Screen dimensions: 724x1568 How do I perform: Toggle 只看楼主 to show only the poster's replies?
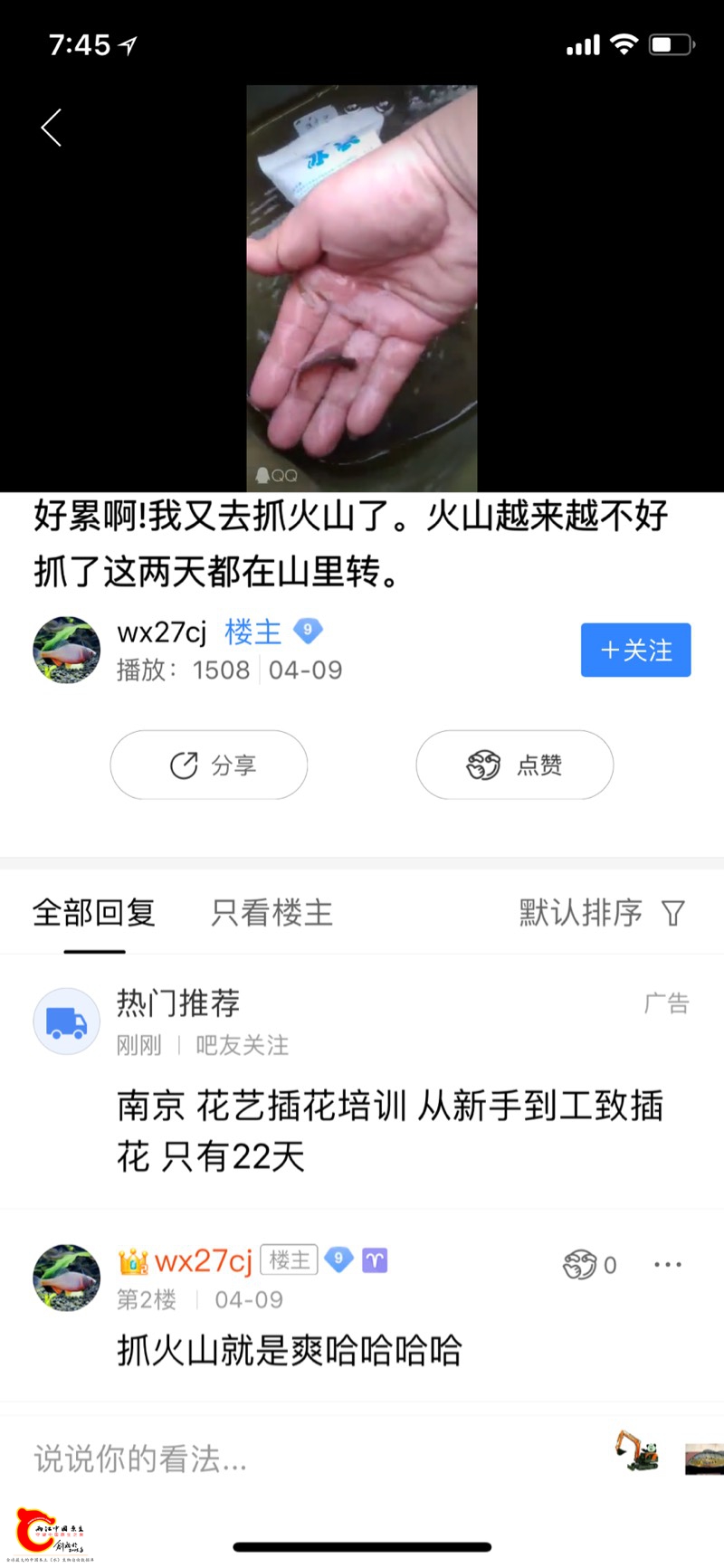(x=271, y=914)
